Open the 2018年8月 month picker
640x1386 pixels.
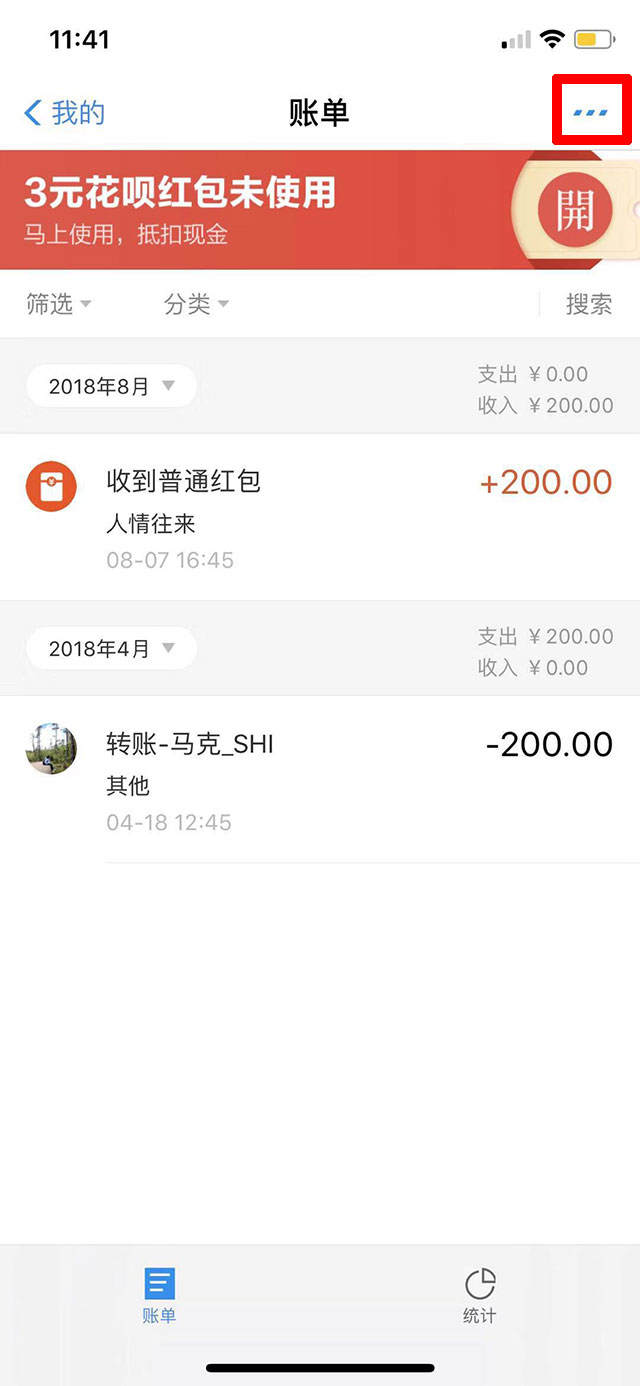pyautogui.click(x=111, y=386)
